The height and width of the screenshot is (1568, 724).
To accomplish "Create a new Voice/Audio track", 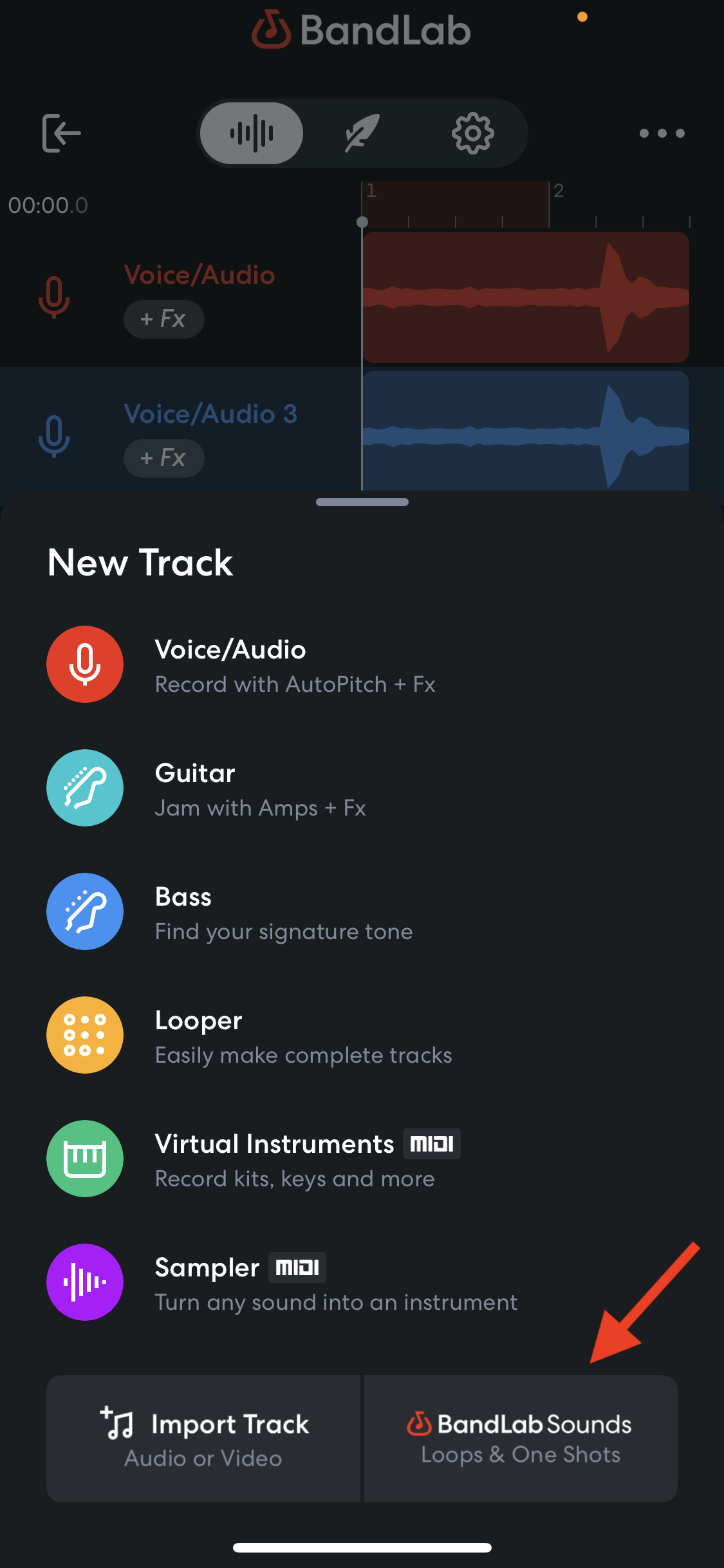I will [362, 664].
